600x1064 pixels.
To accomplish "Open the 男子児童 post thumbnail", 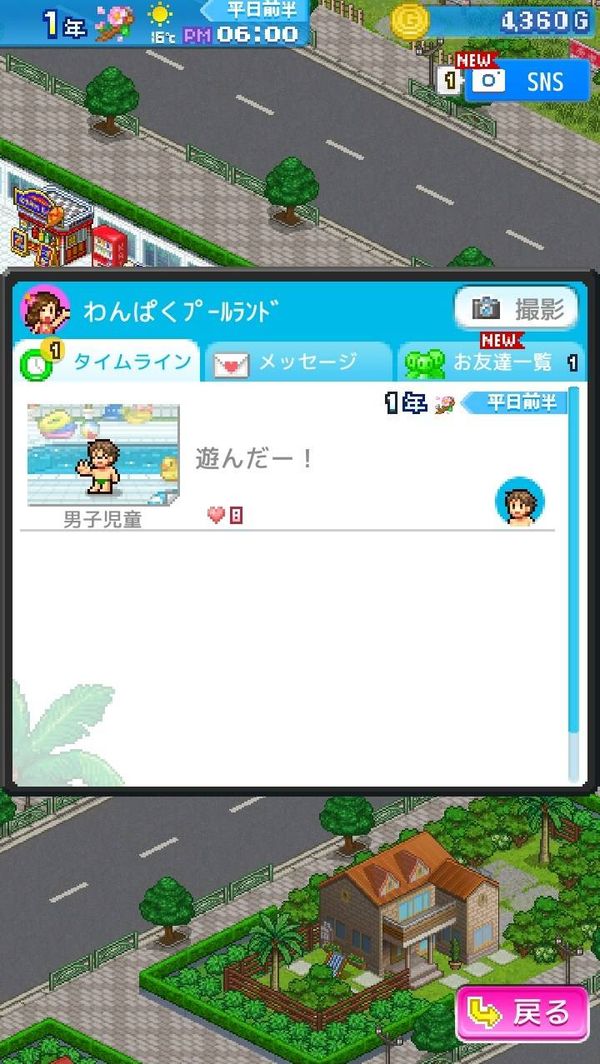I will pos(103,455).
